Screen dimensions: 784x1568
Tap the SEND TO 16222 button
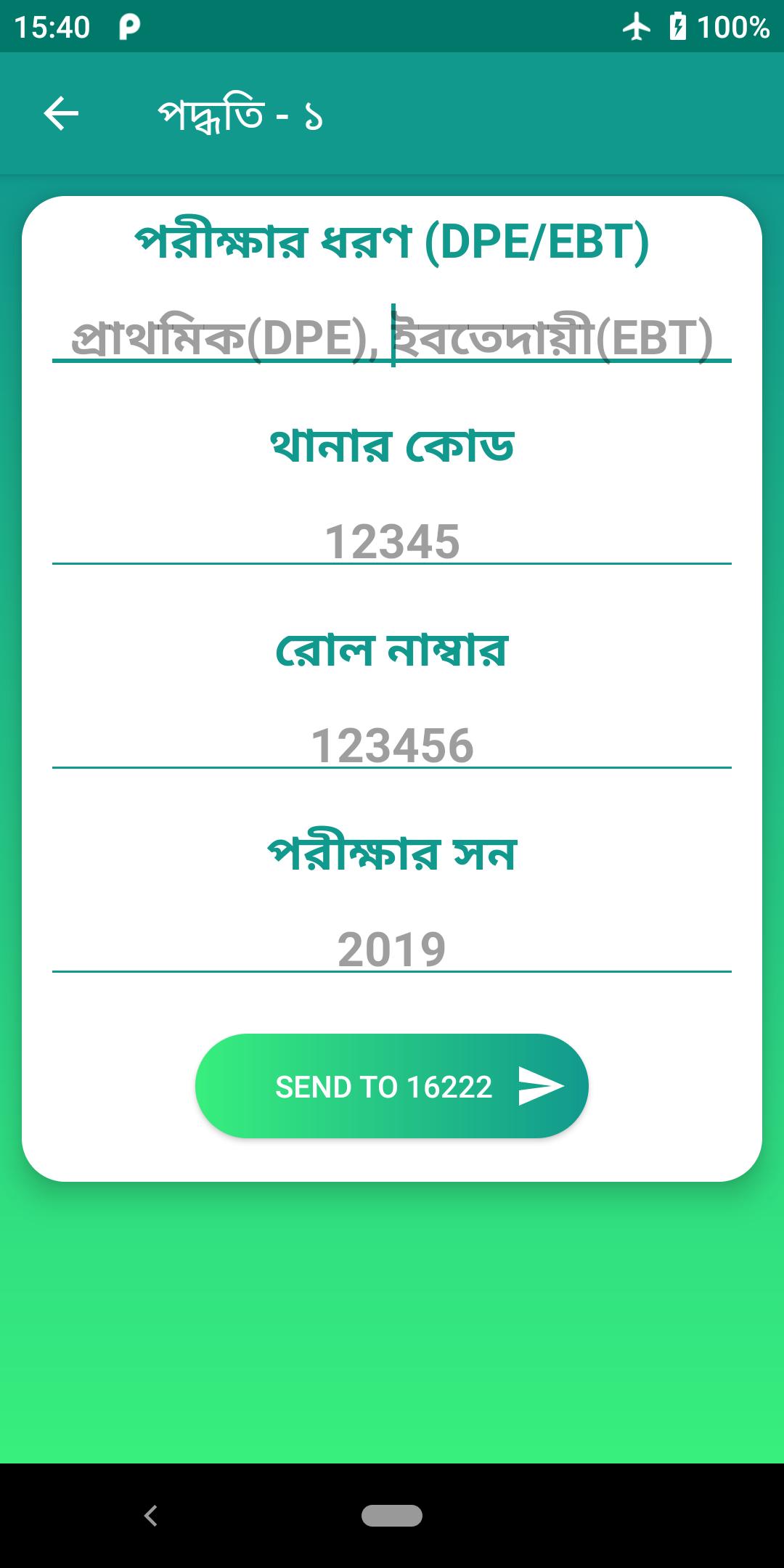point(392,1086)
